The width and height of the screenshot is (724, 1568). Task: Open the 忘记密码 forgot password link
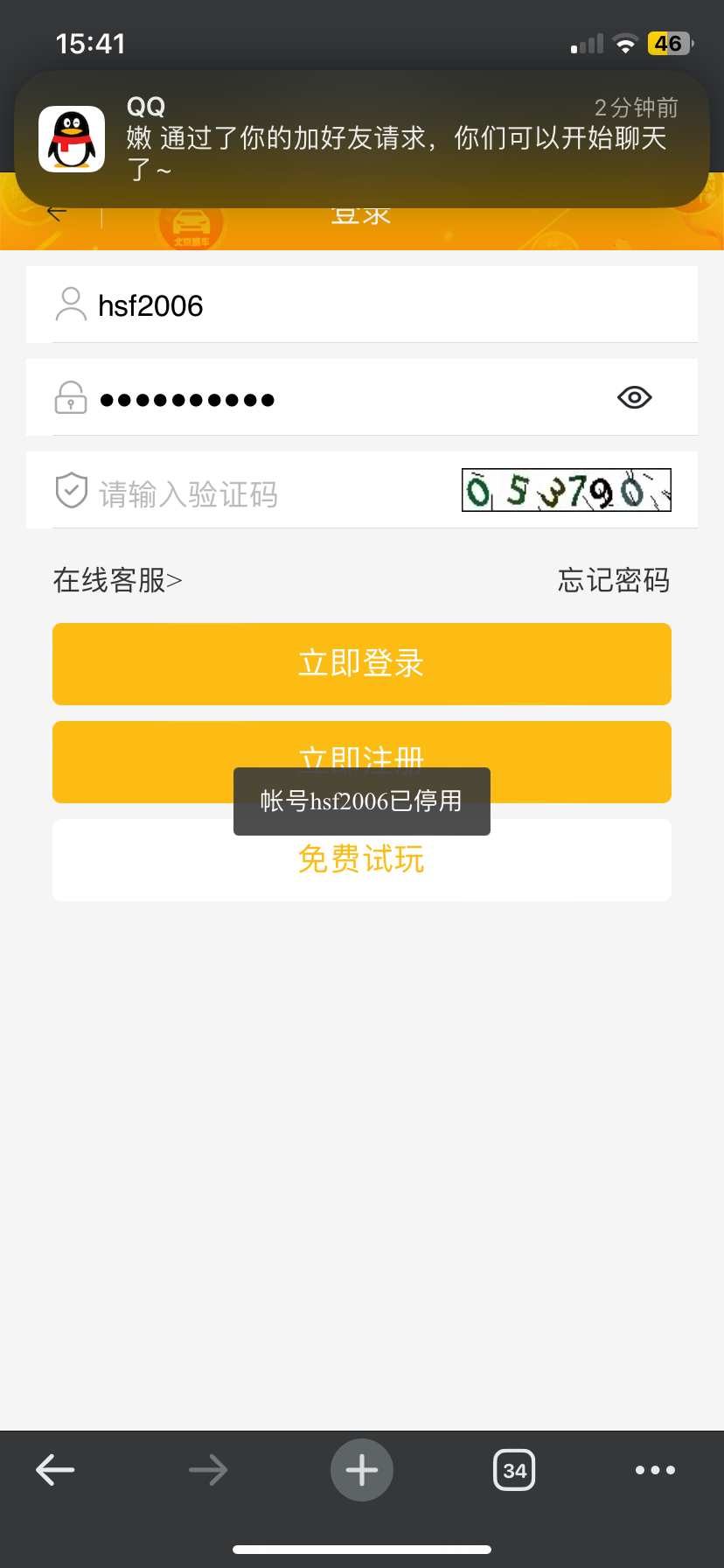pyautogui.click(x=614, y=580)
